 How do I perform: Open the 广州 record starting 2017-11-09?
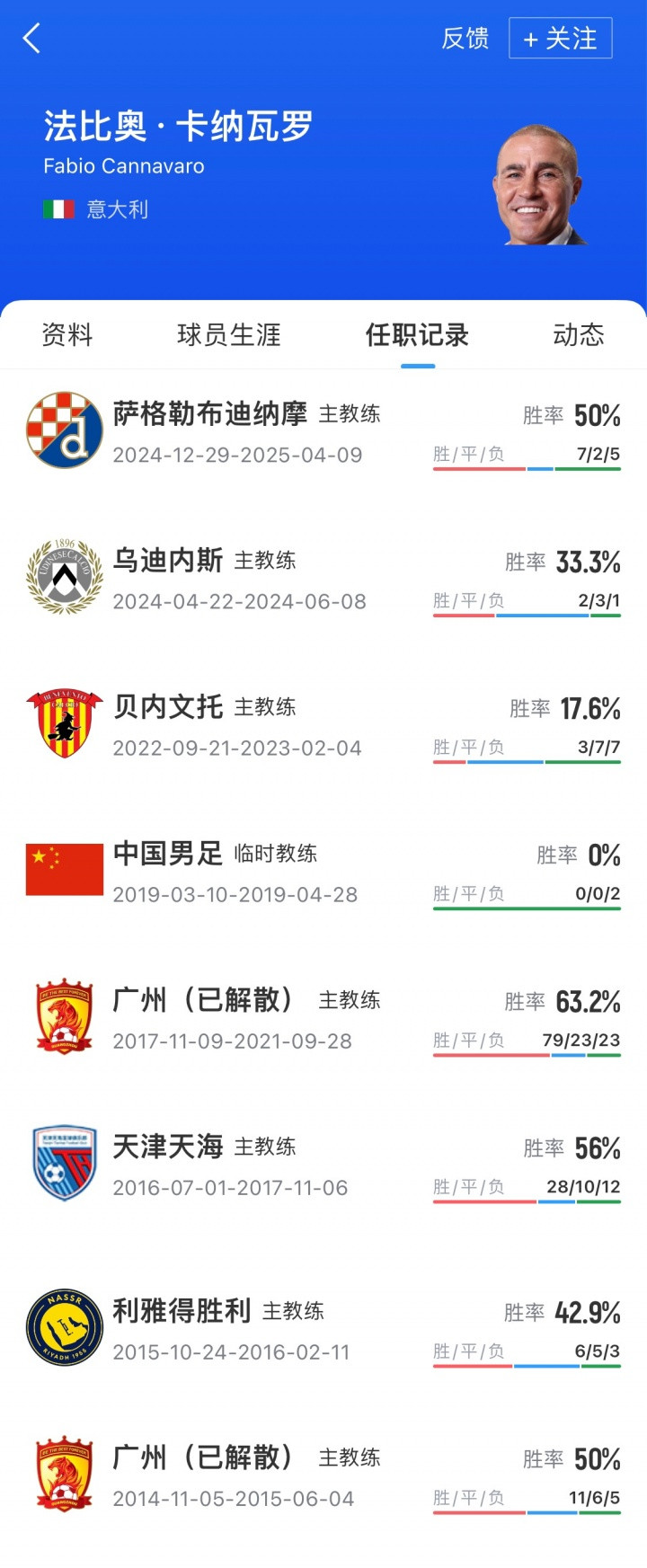point(323,1018)
